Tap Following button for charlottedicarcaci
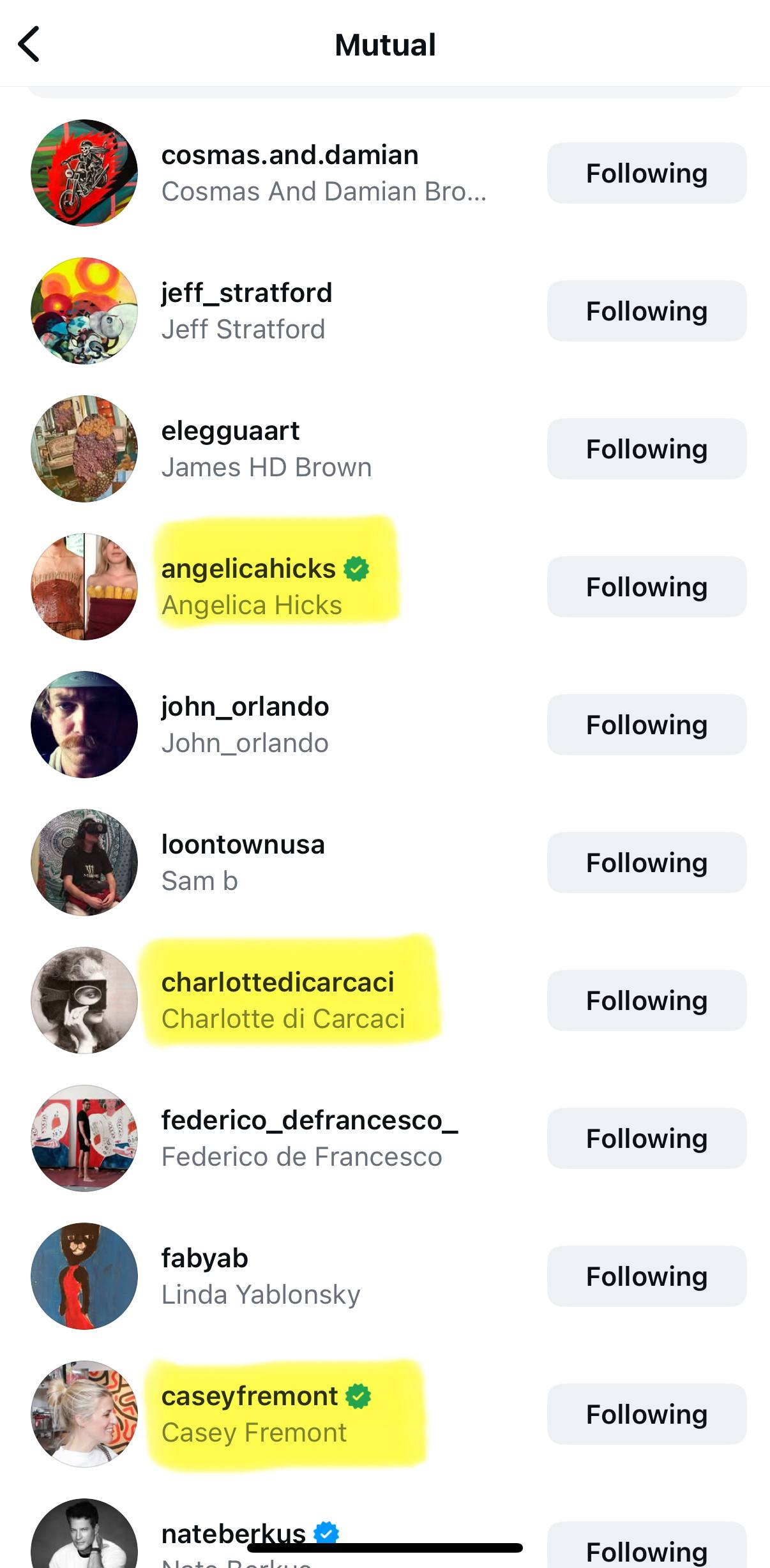 pyautogui.click(x=646, y=1000)
